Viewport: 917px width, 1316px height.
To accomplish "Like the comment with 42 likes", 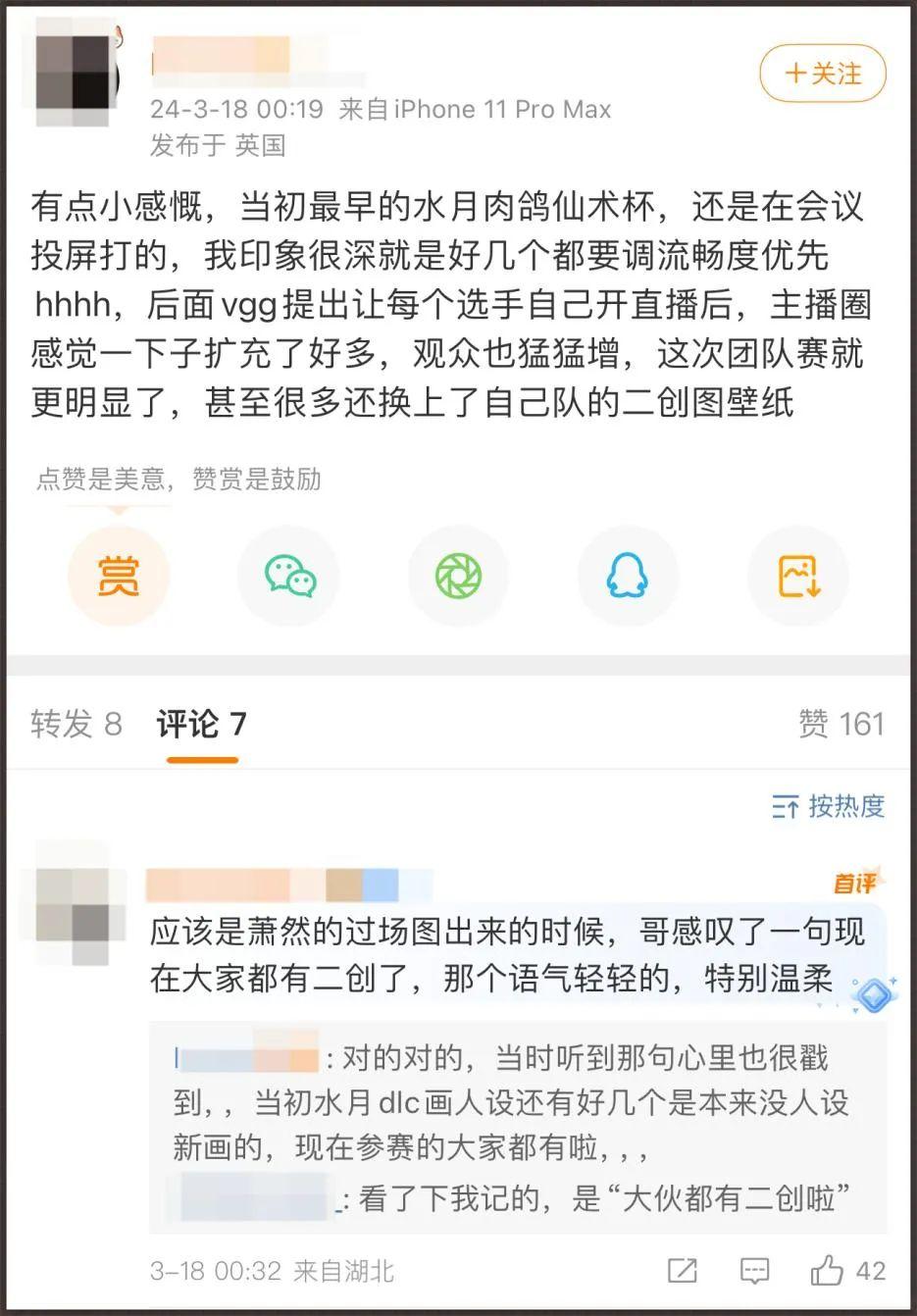I will coord(828,1271).
